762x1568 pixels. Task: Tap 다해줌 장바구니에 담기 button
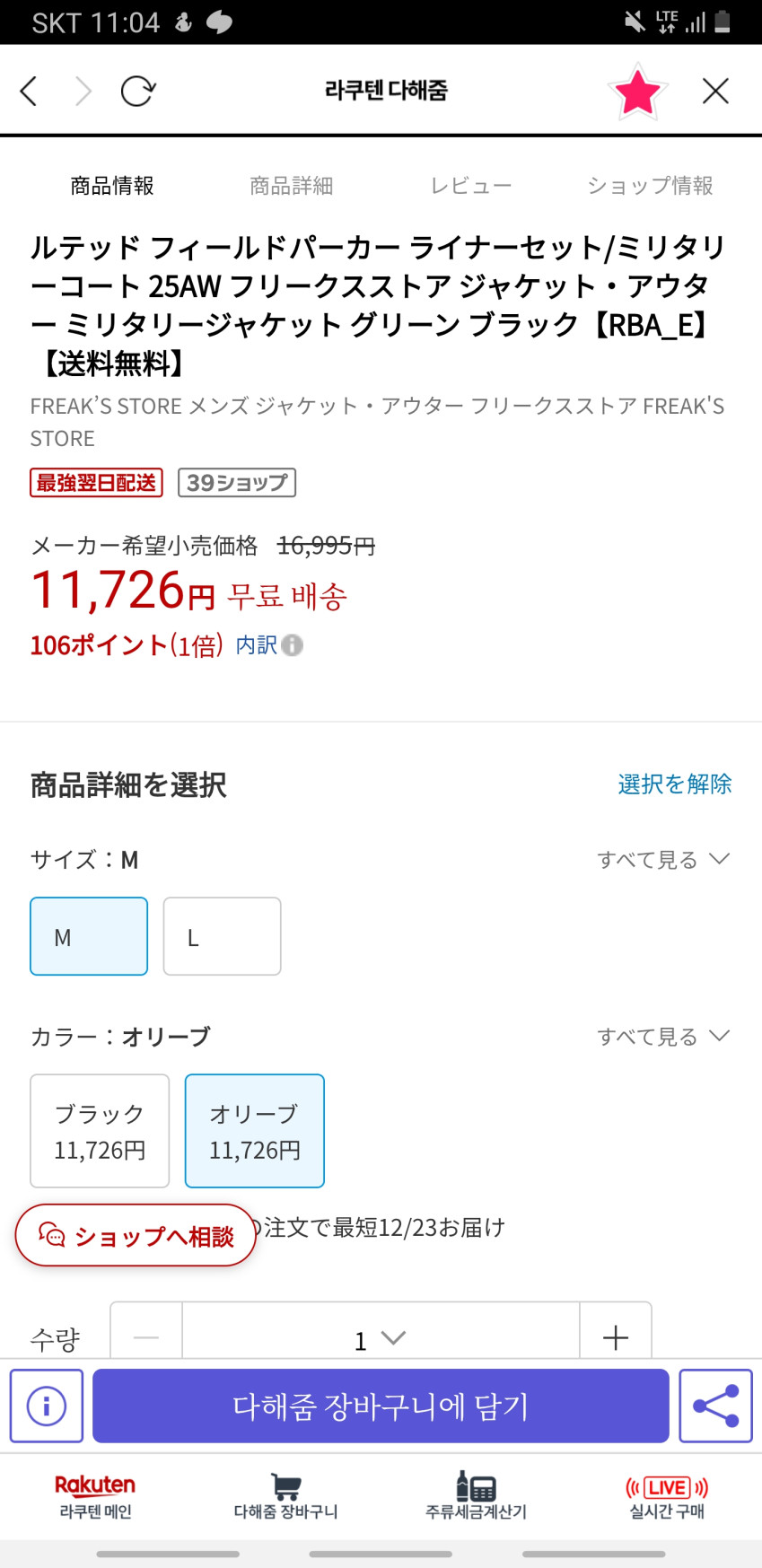click(x=381, y=1406)
